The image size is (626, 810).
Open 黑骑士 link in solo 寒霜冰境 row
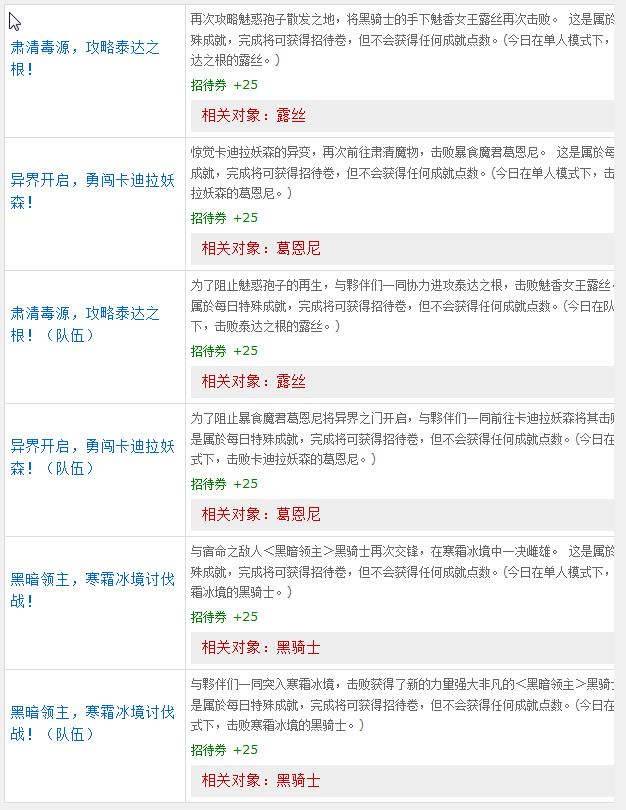(x=298, y=647)
